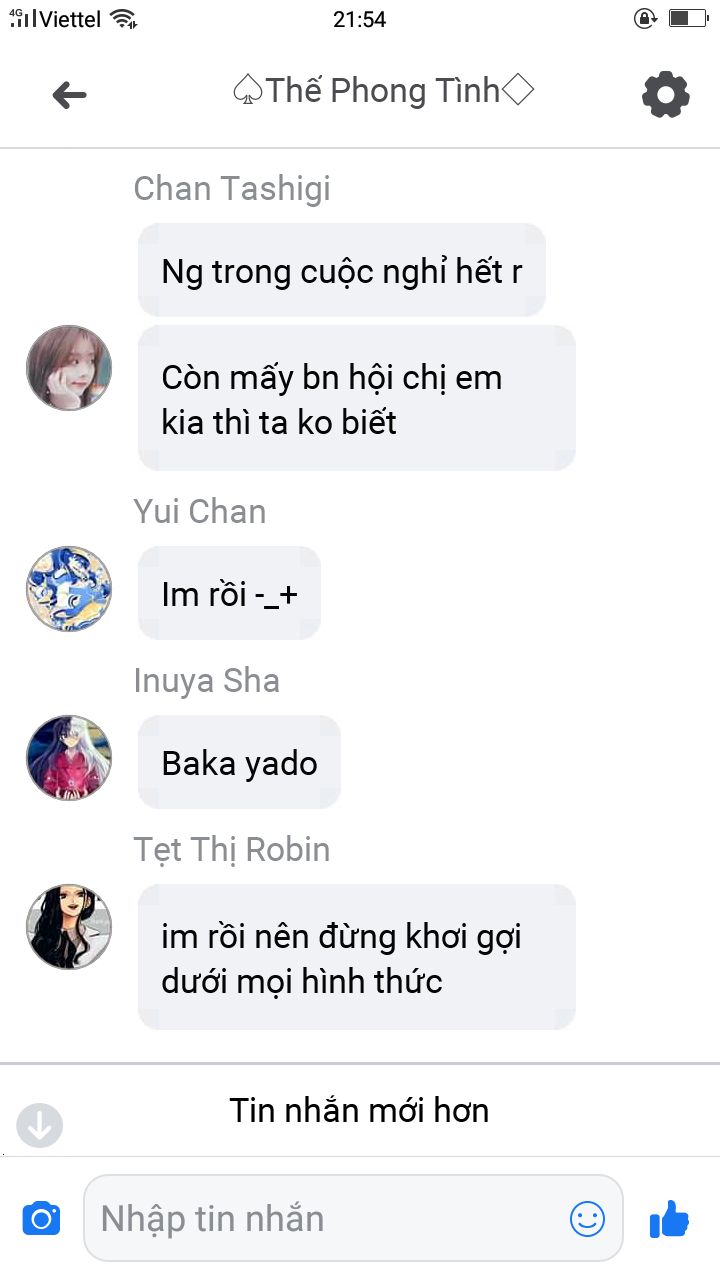Open the camera to send a photo
720x1280 pixels.
[41, 1219]
